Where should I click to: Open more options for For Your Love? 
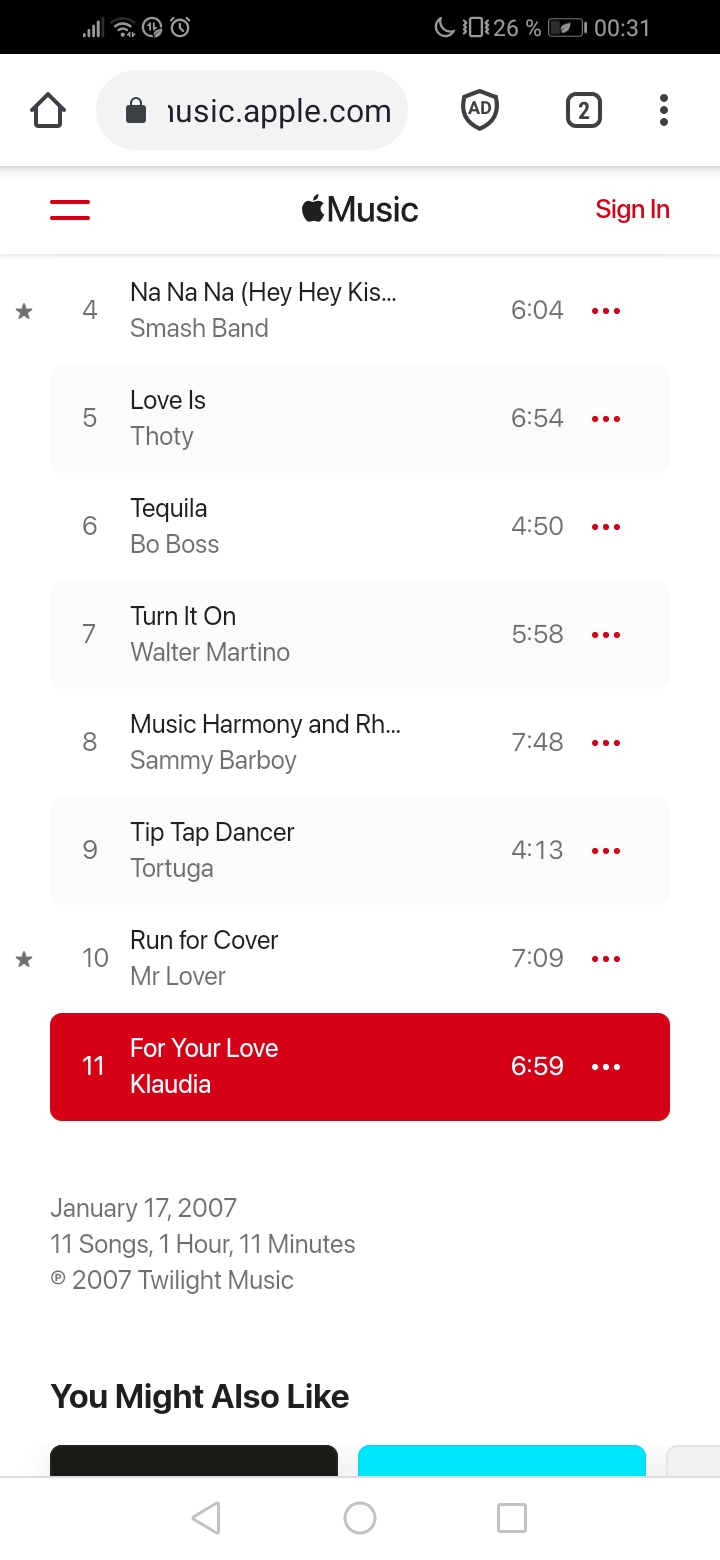click(x=606, y=1067)
